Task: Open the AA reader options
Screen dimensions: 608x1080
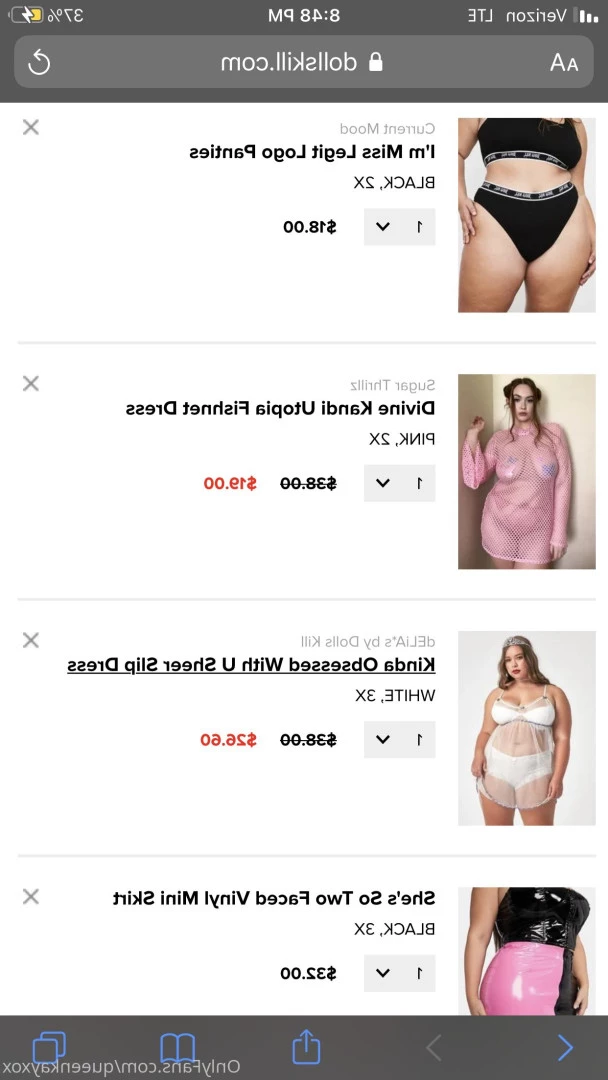Action: (x=564, y=63)
